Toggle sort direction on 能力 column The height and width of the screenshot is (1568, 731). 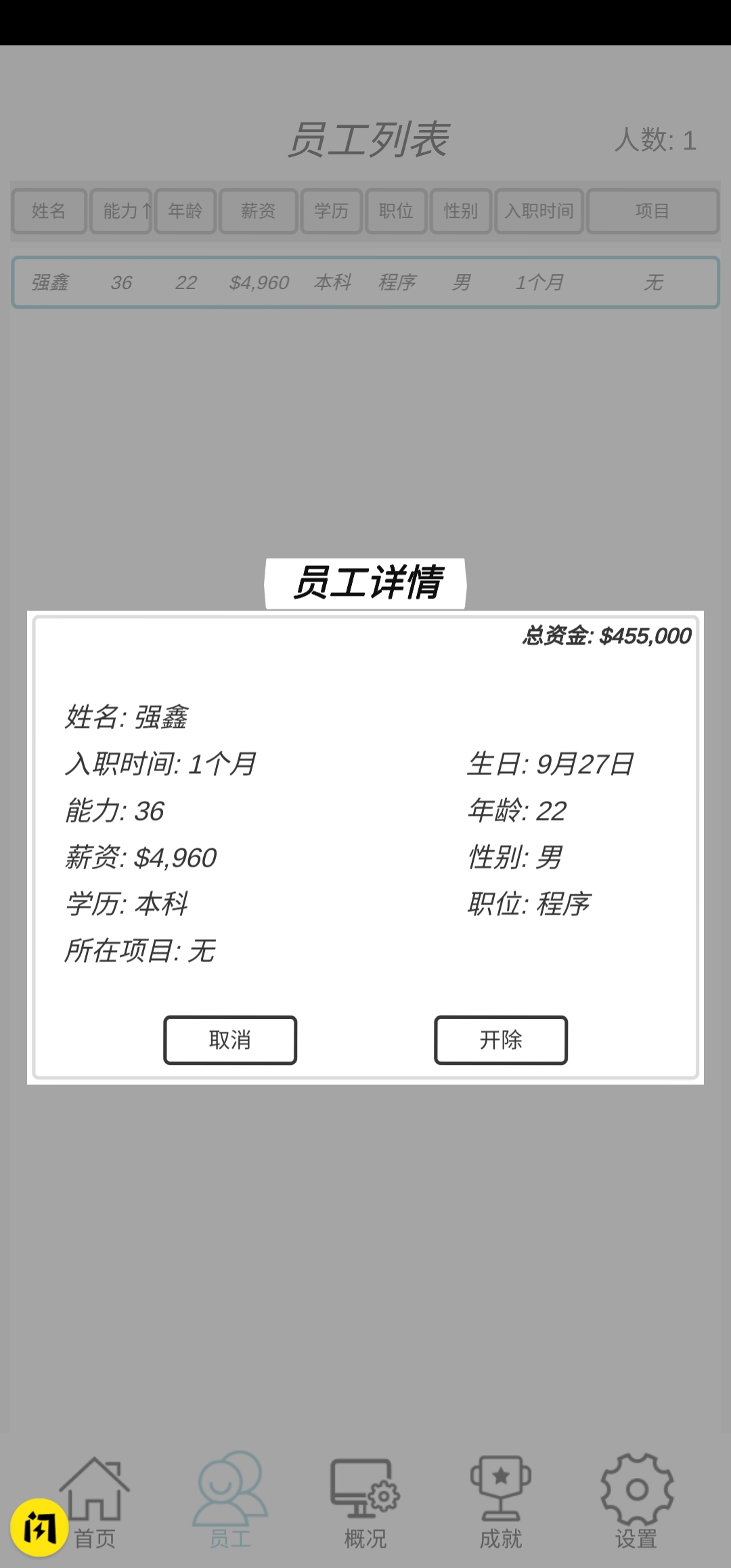coord(120,212)
